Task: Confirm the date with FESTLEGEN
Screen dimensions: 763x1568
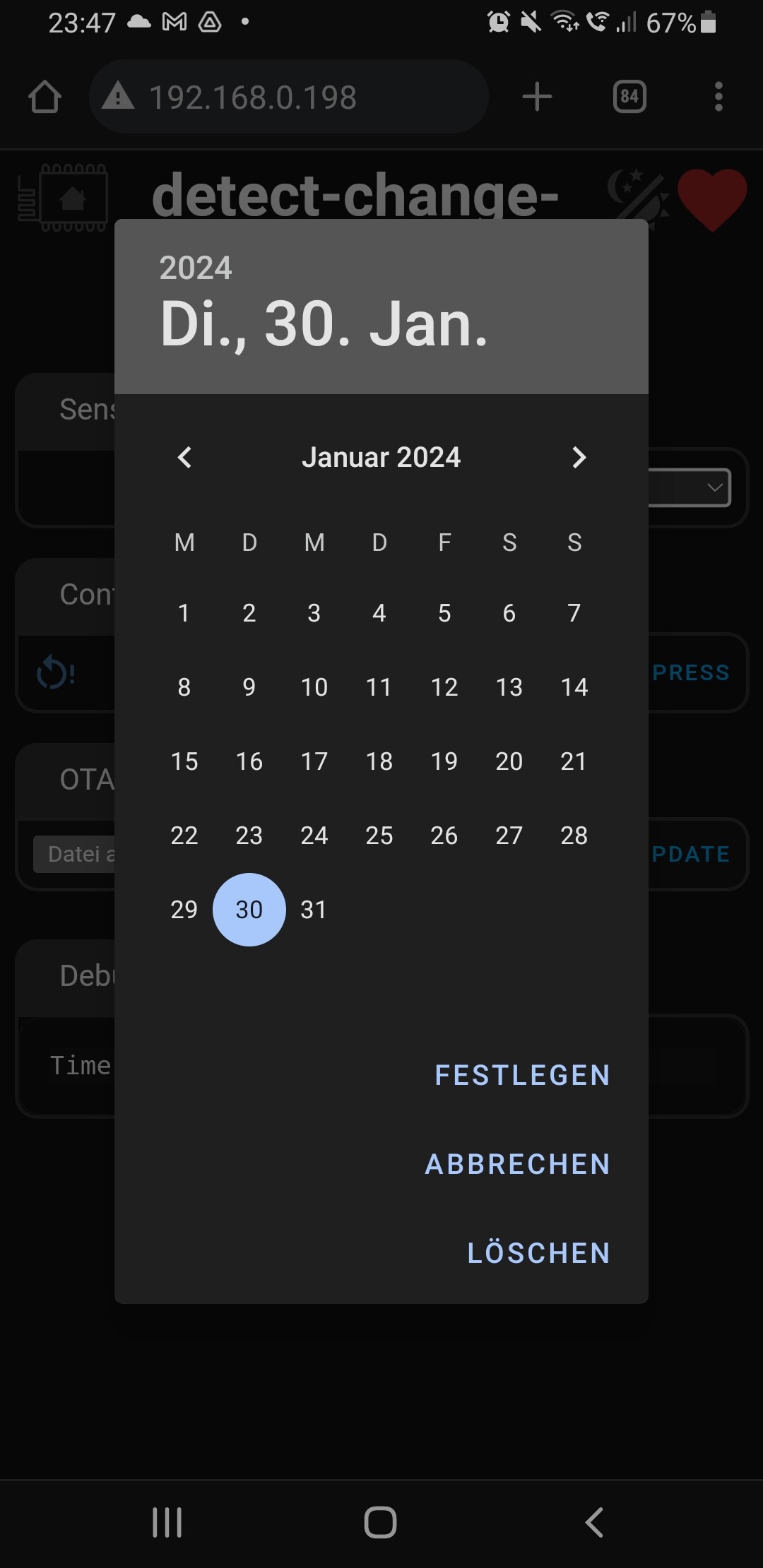Action: pos(521,1075)
